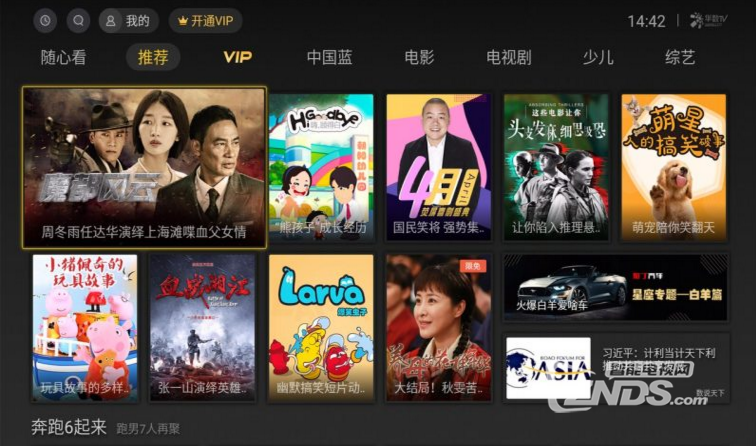Tap the 开通VIP button
Screen dimensions: 756x446
coord(205,20)
